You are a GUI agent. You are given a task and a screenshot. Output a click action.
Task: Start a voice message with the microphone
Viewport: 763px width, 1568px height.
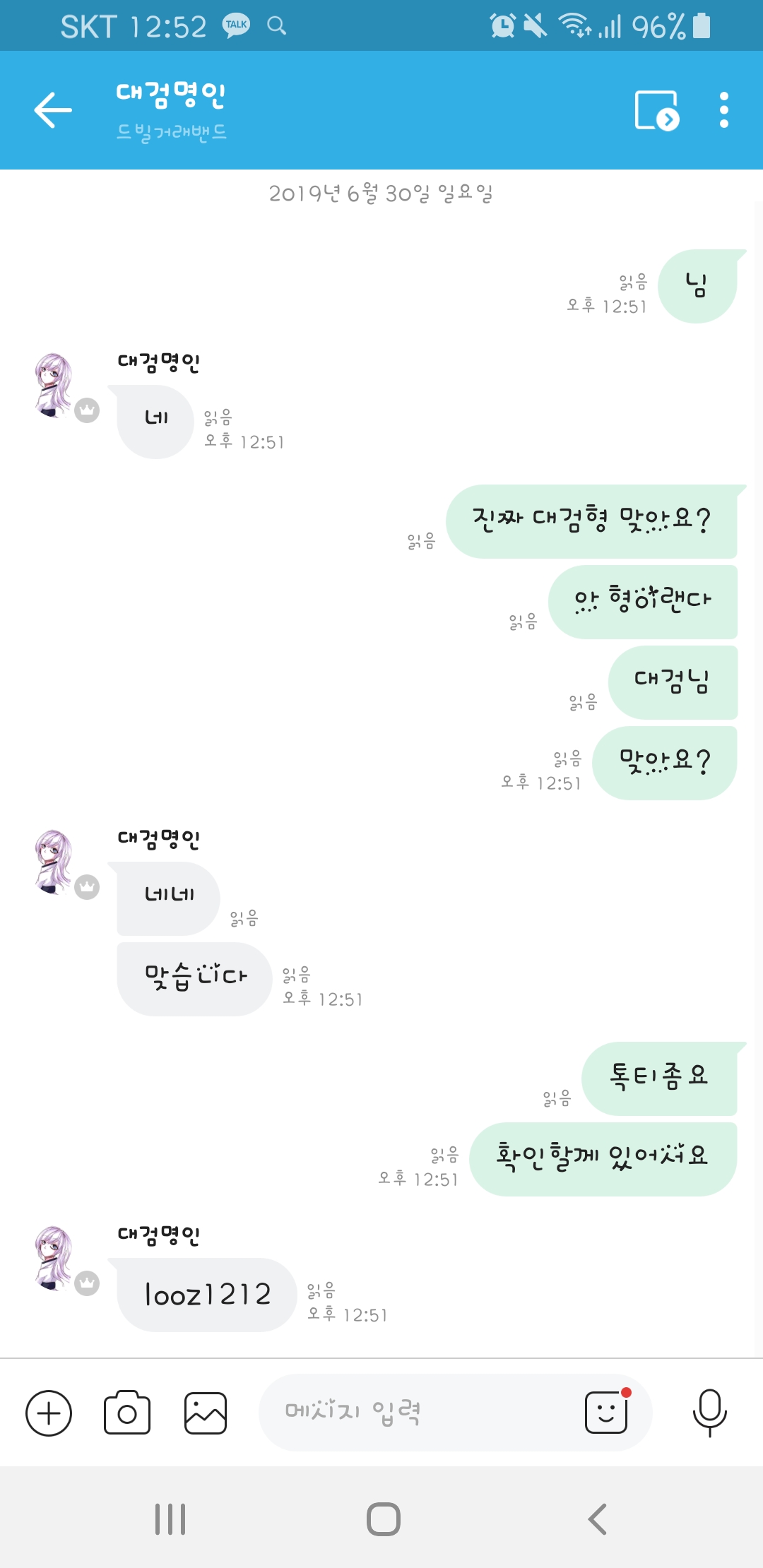pyautogui.click(x=709, y=1413)
